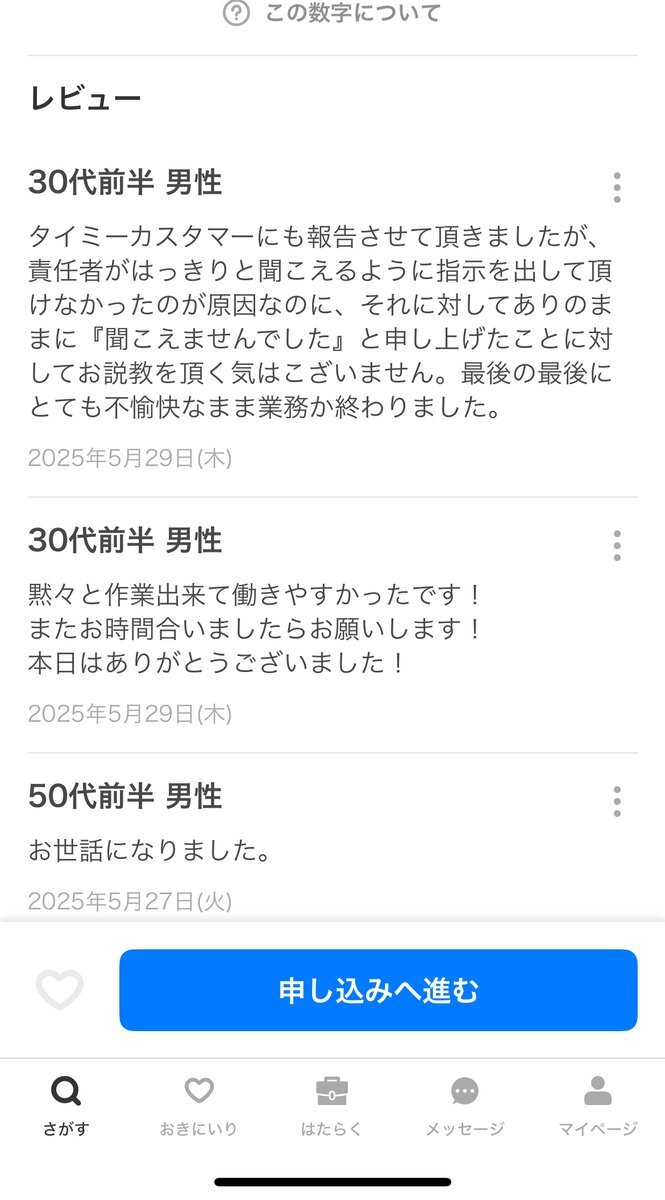Open この数字について help link
Image resolution: width=665 pixels, height=1200 pixels.
pyautogui.click(x=332, y=13)
